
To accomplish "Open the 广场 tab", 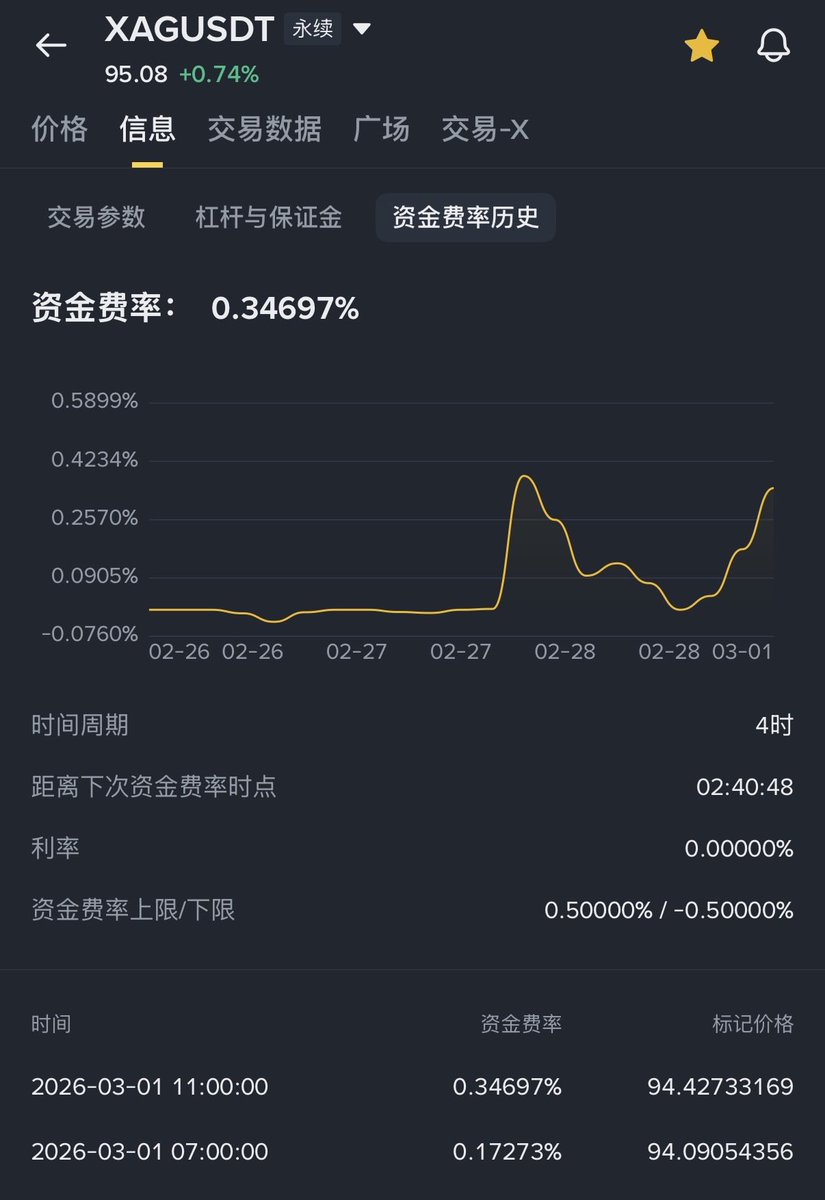I will tap(381, 129).
